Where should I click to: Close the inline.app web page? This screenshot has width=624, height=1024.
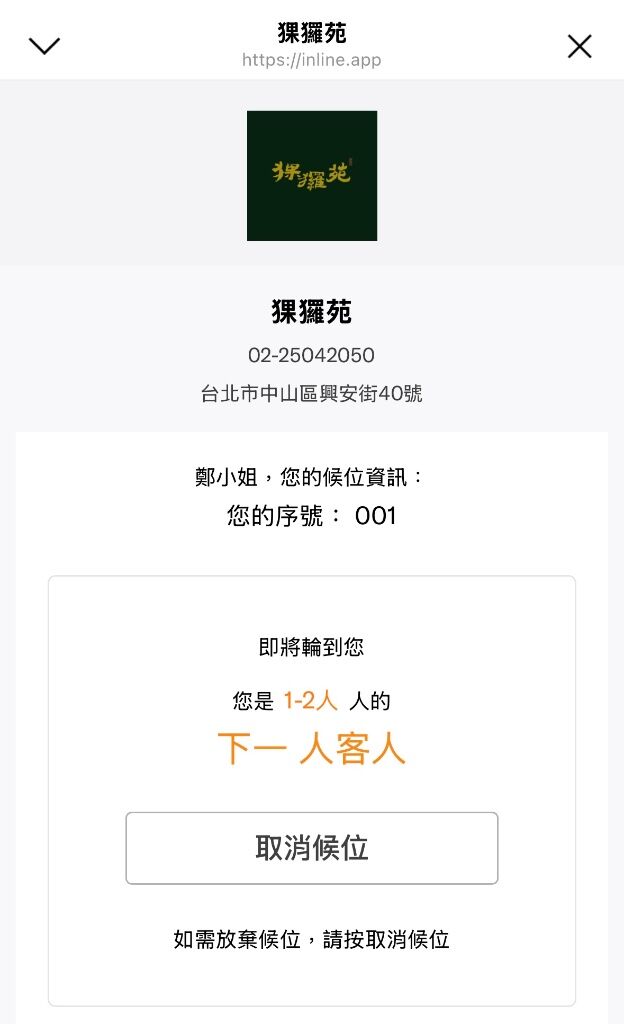(x=579, y=46)
